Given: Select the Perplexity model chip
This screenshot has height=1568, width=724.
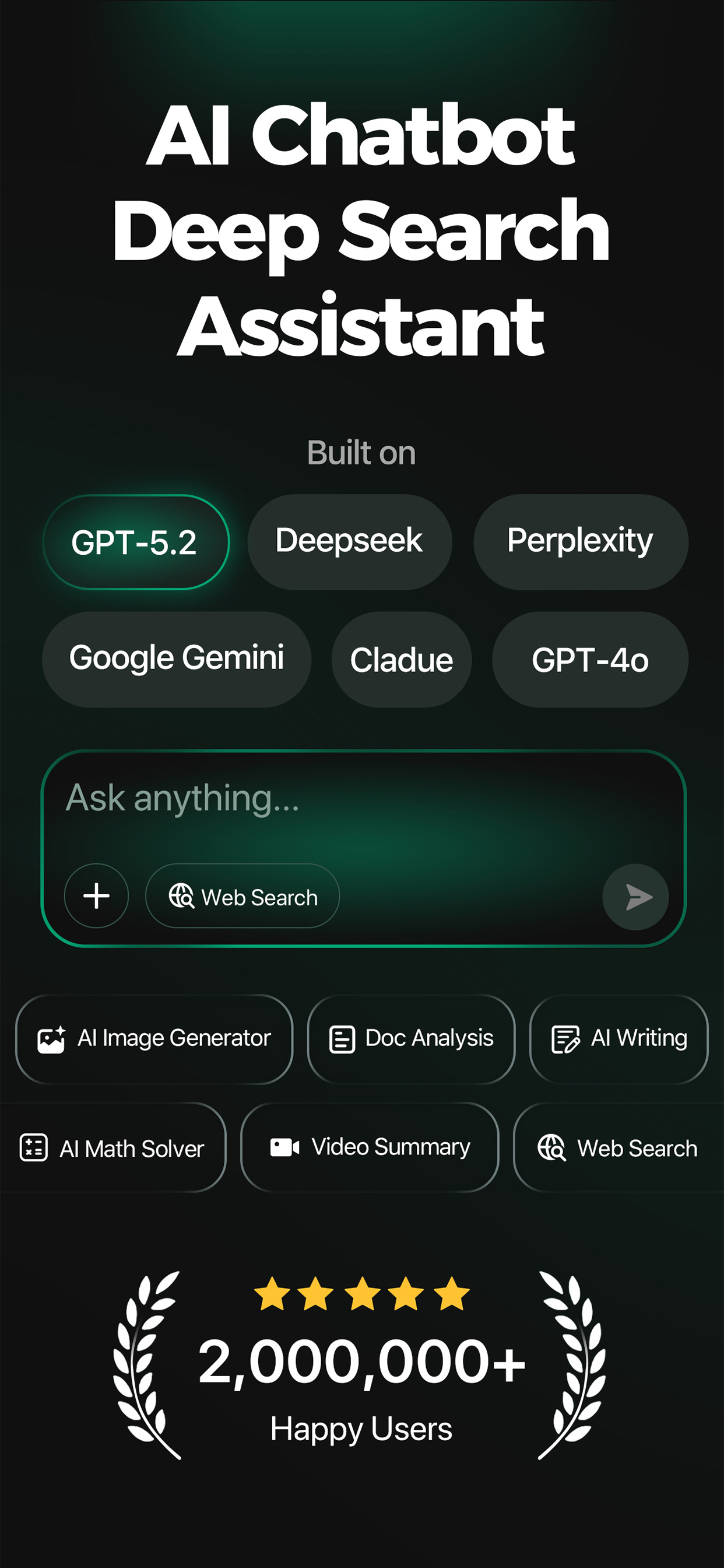Looking at the screenshot, I should pos(580,541).
